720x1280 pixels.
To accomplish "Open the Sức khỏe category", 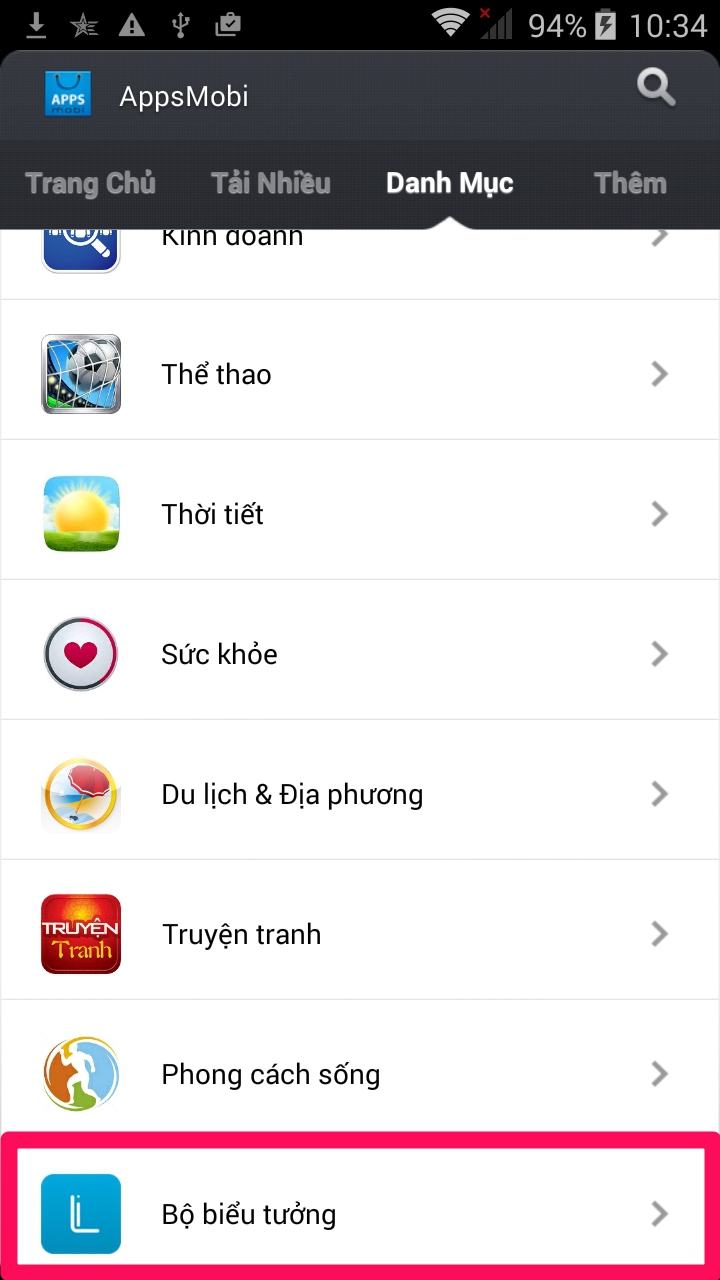I will coord(360,654).
